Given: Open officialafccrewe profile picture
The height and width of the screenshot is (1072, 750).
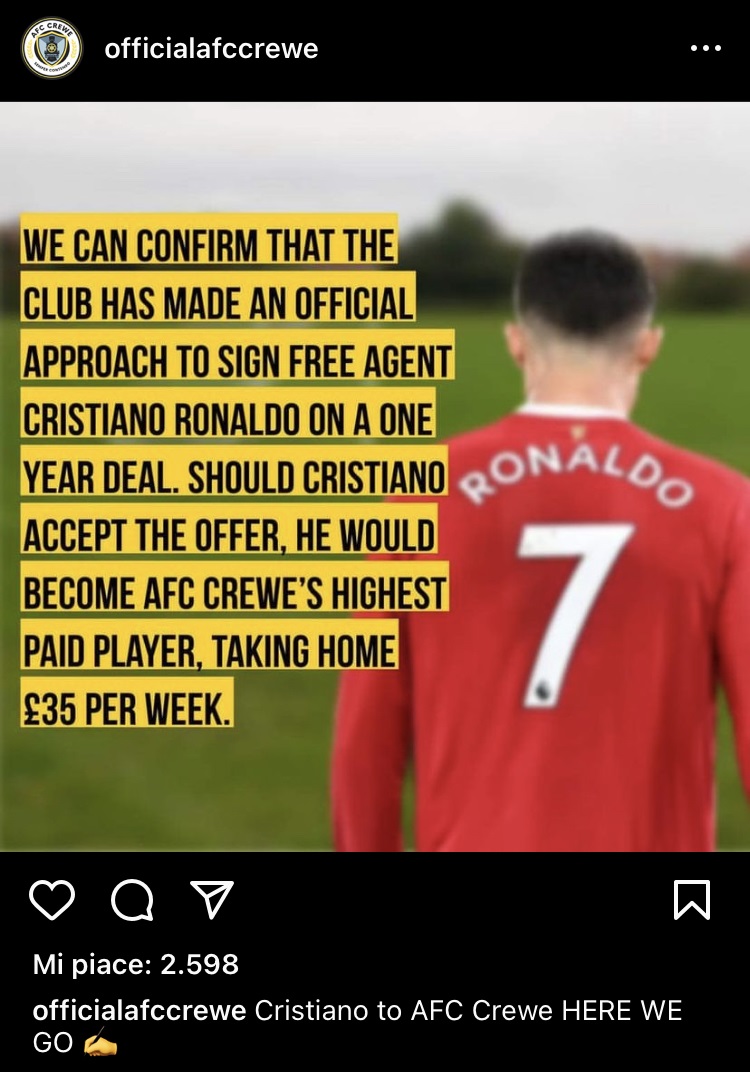Looking at the screenshot, I should point(52,48).
